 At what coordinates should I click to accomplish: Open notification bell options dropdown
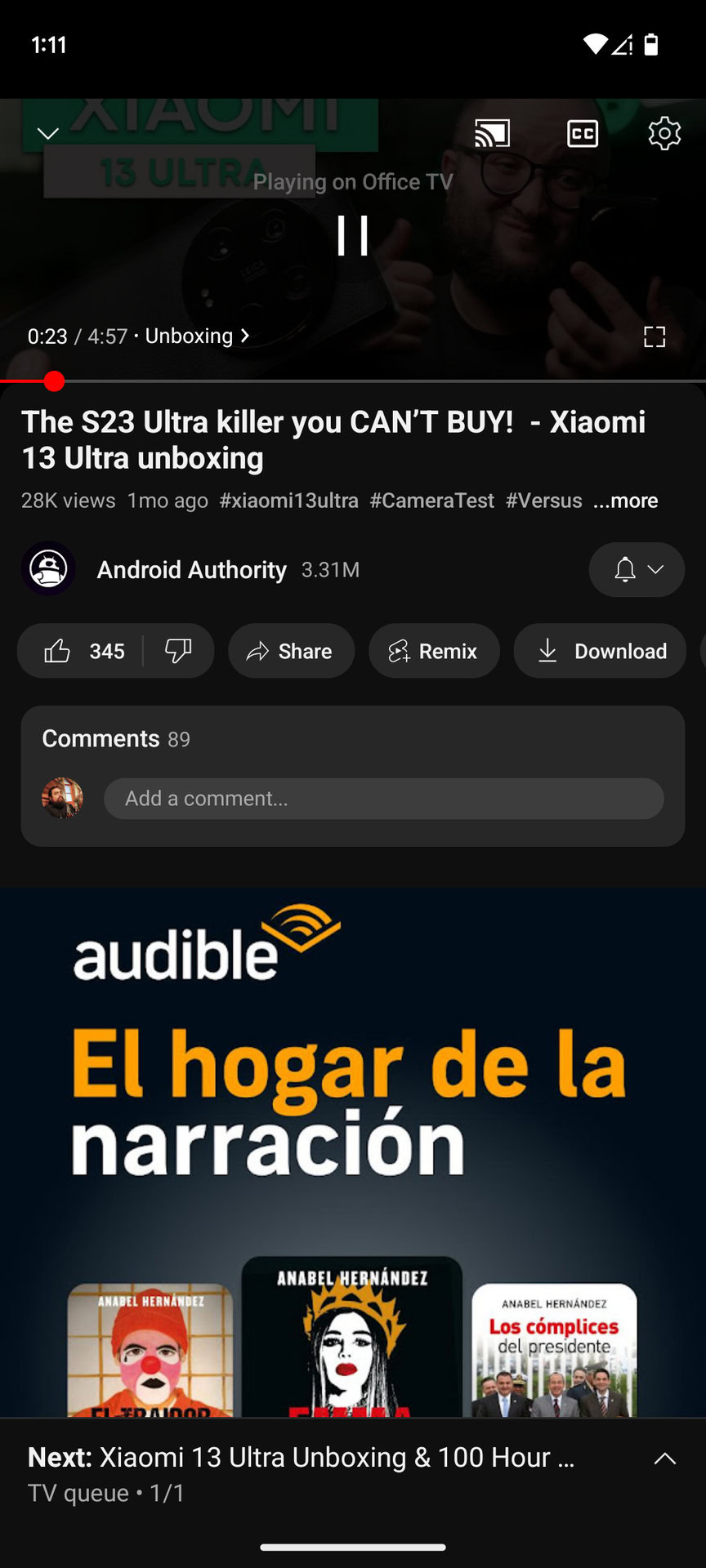point(637,569)
